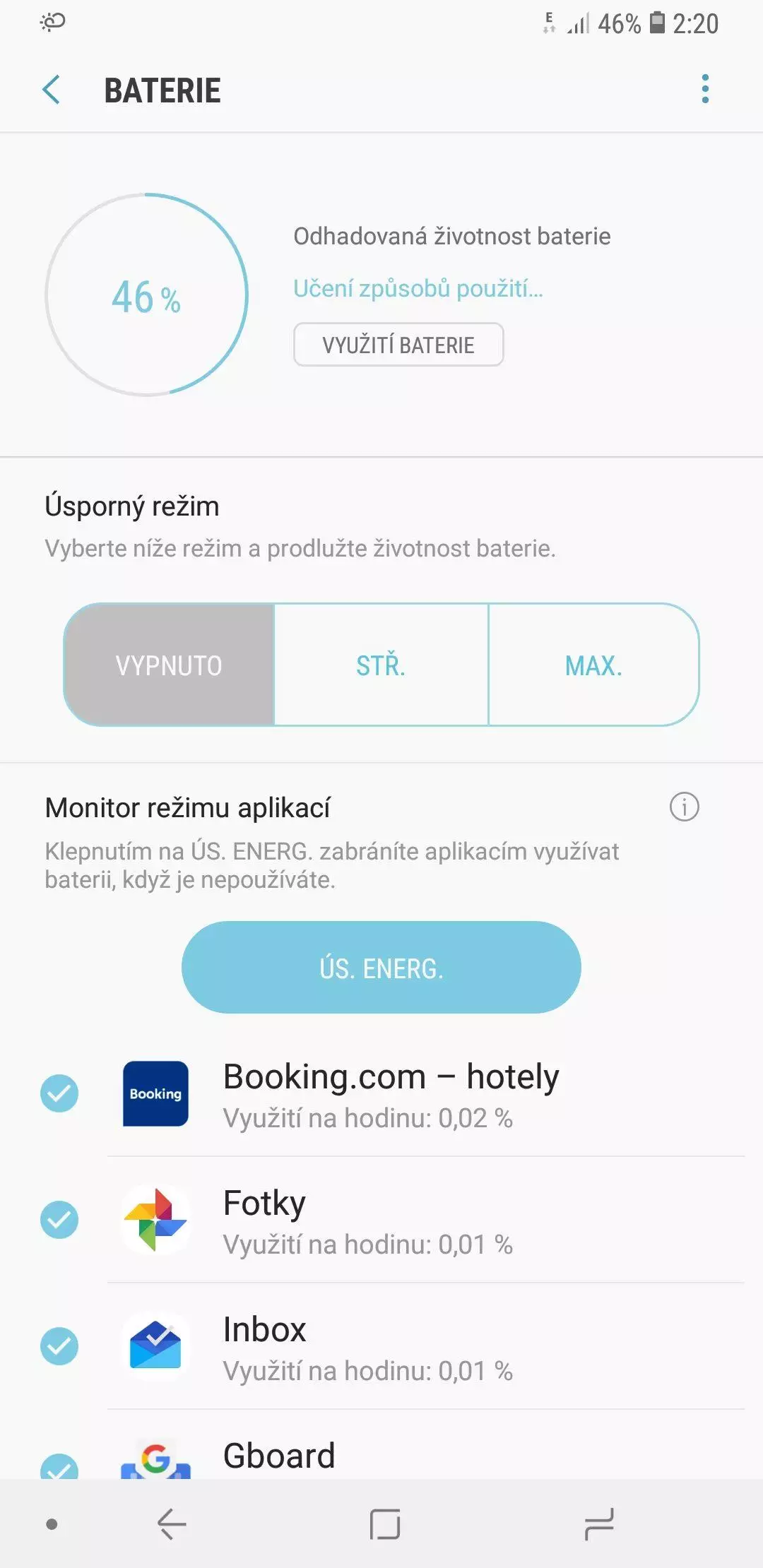Select the Vypnuto power saving mode
This screenshot has width=763, height=1568.
(x=169, y=665)
